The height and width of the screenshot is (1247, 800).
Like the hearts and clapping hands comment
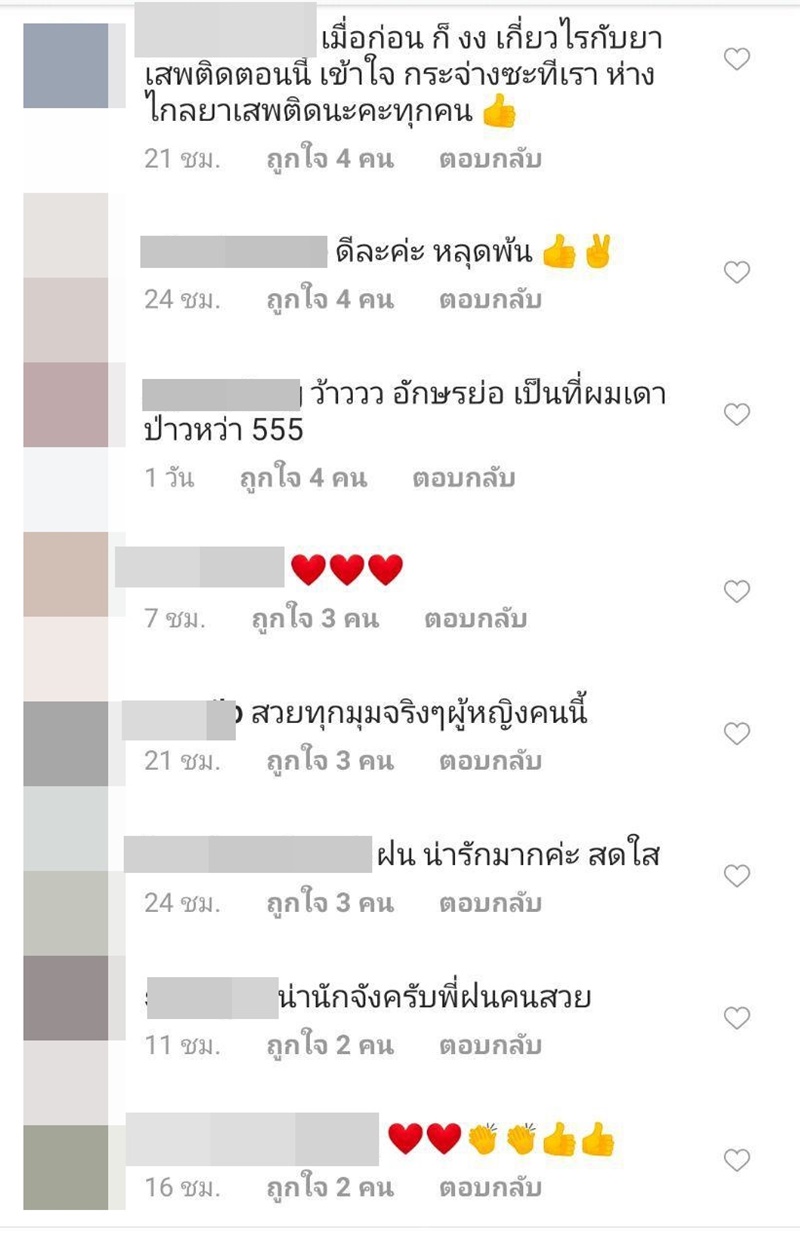737,1161
